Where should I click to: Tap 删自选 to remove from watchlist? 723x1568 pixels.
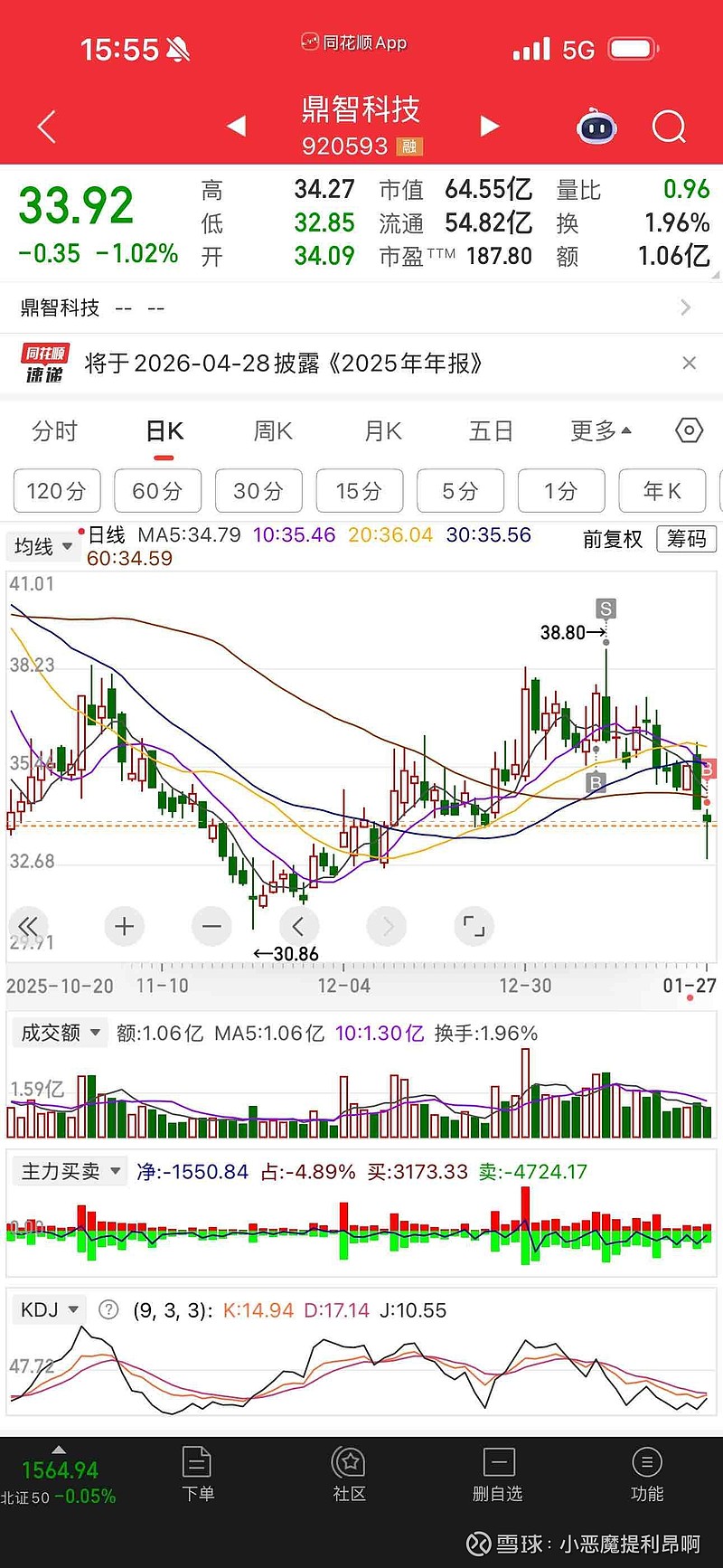click(498, 1474)
